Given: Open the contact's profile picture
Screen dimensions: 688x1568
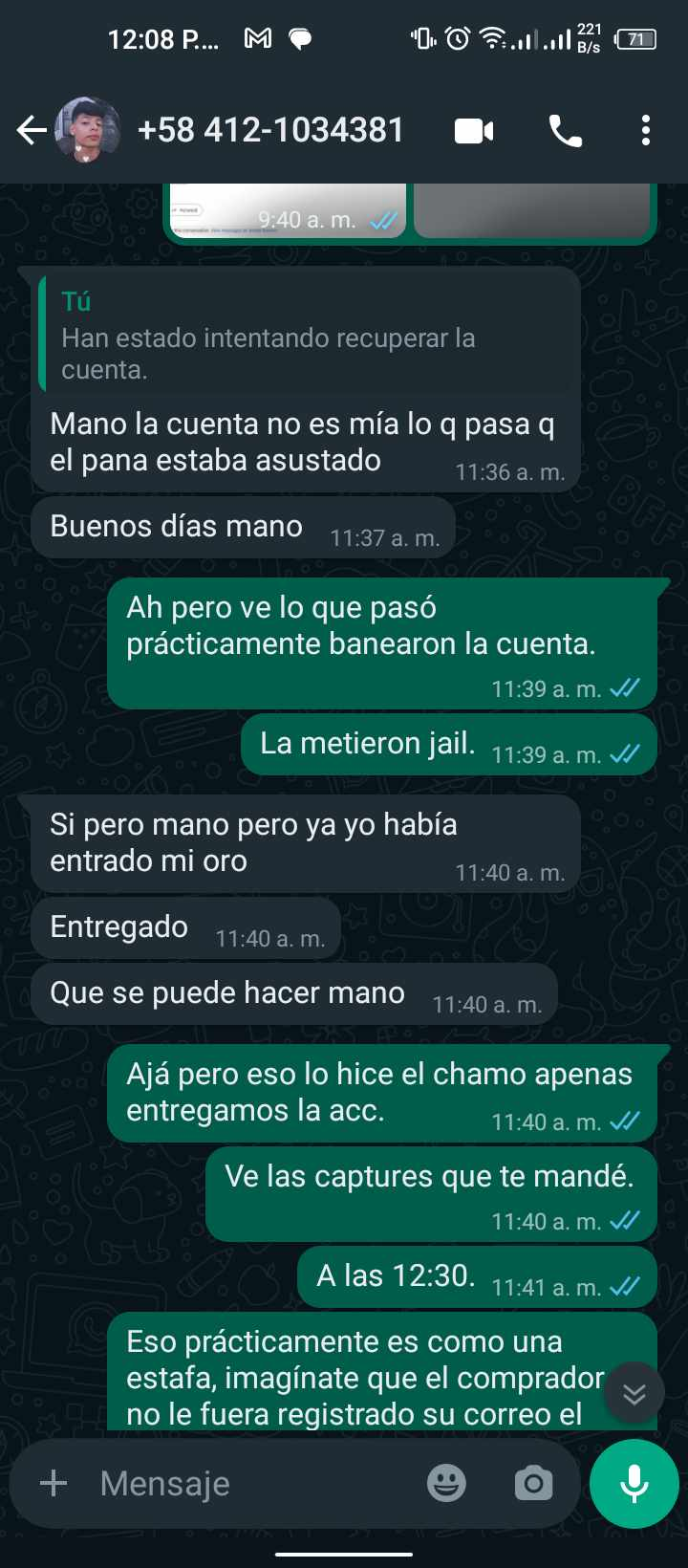Looking at the screenshot, I should 88,130.
